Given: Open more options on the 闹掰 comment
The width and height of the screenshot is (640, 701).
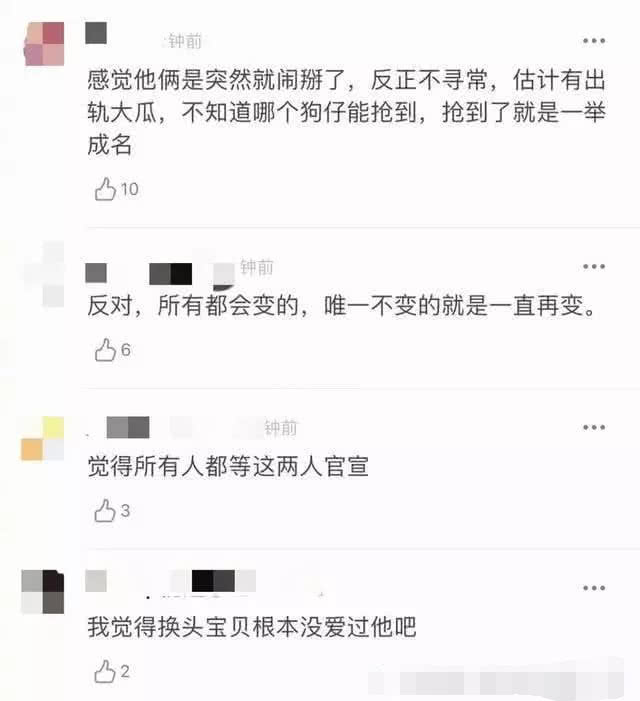Looking at the screenshot, I should [x=594, y=41].
